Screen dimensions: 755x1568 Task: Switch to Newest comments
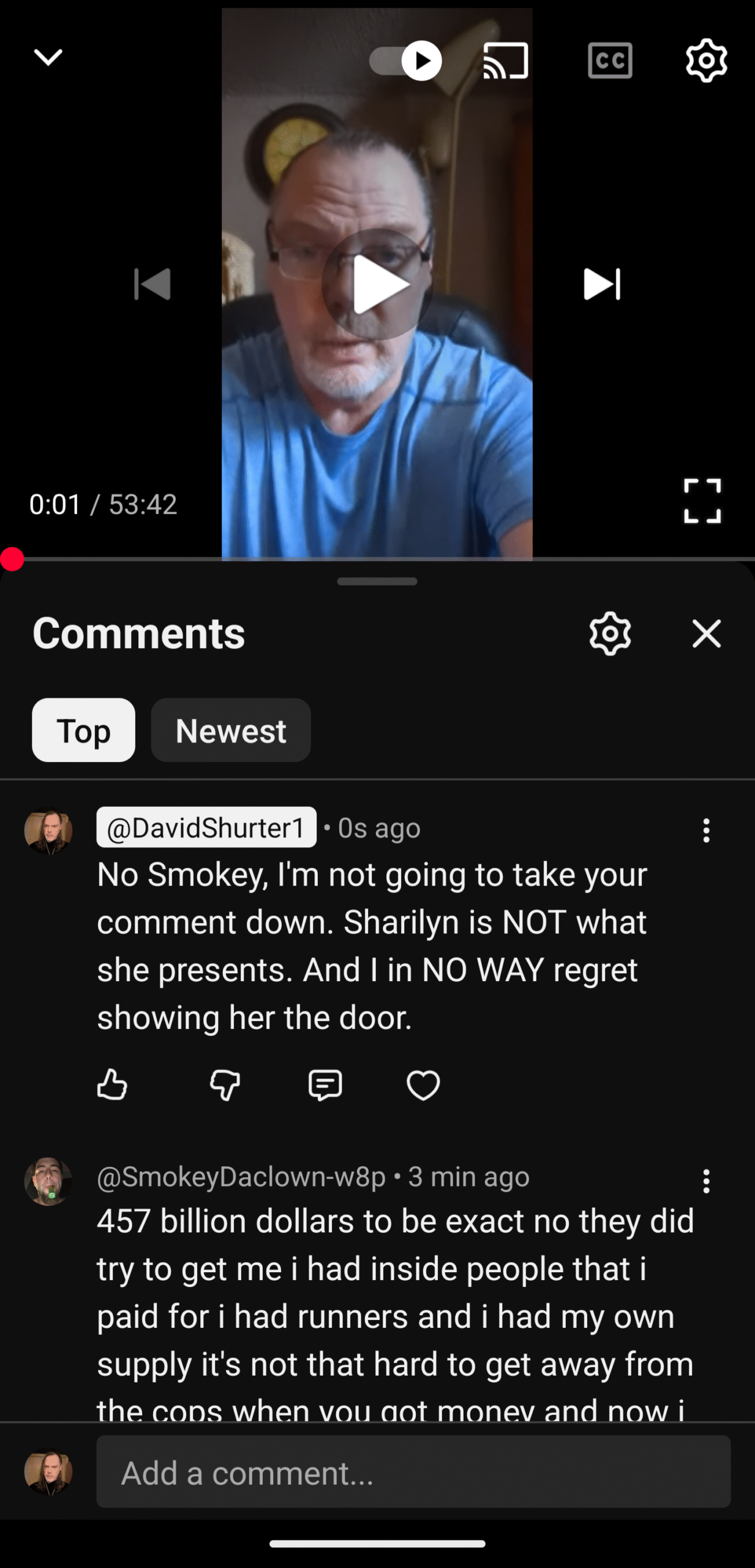[231, 730]
